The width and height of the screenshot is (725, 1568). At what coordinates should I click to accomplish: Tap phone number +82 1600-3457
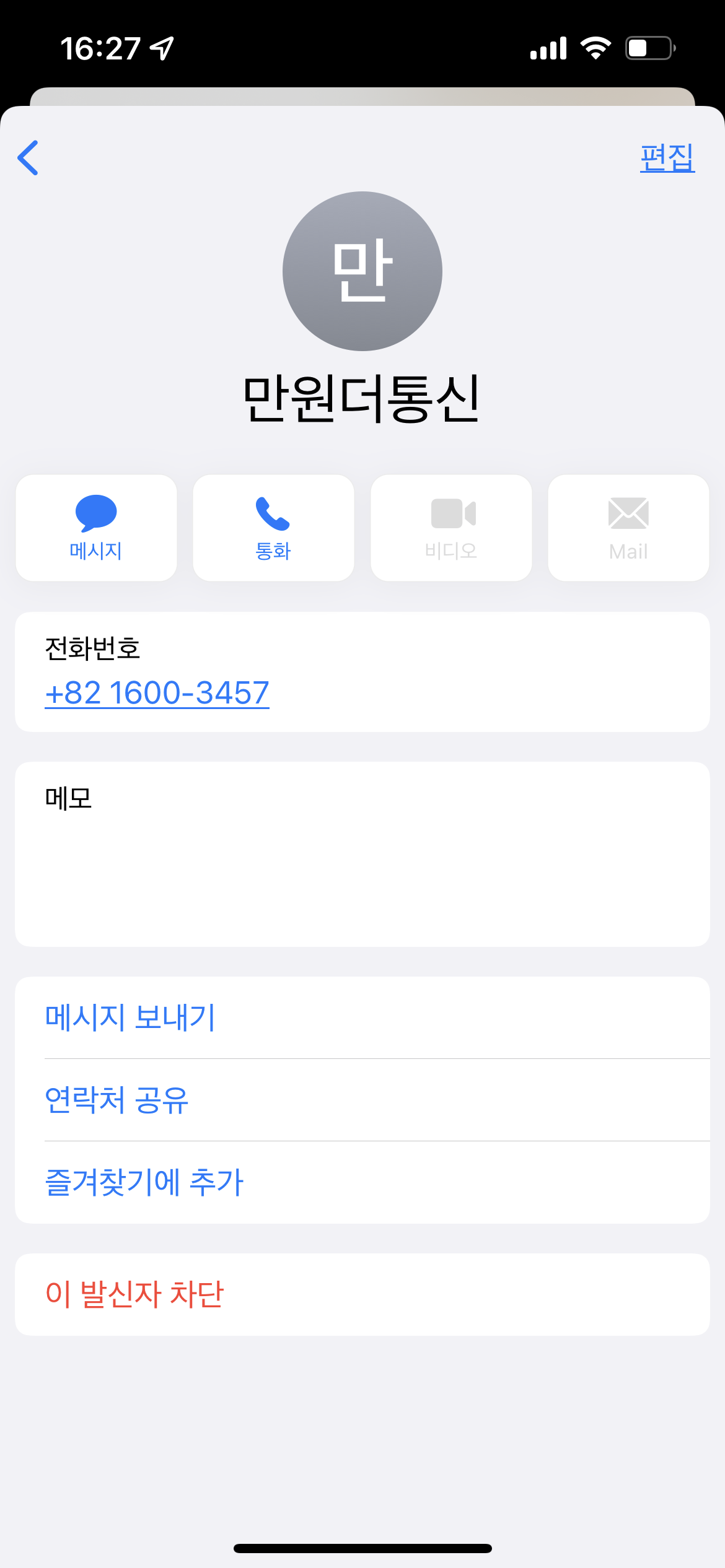point(157,692)
